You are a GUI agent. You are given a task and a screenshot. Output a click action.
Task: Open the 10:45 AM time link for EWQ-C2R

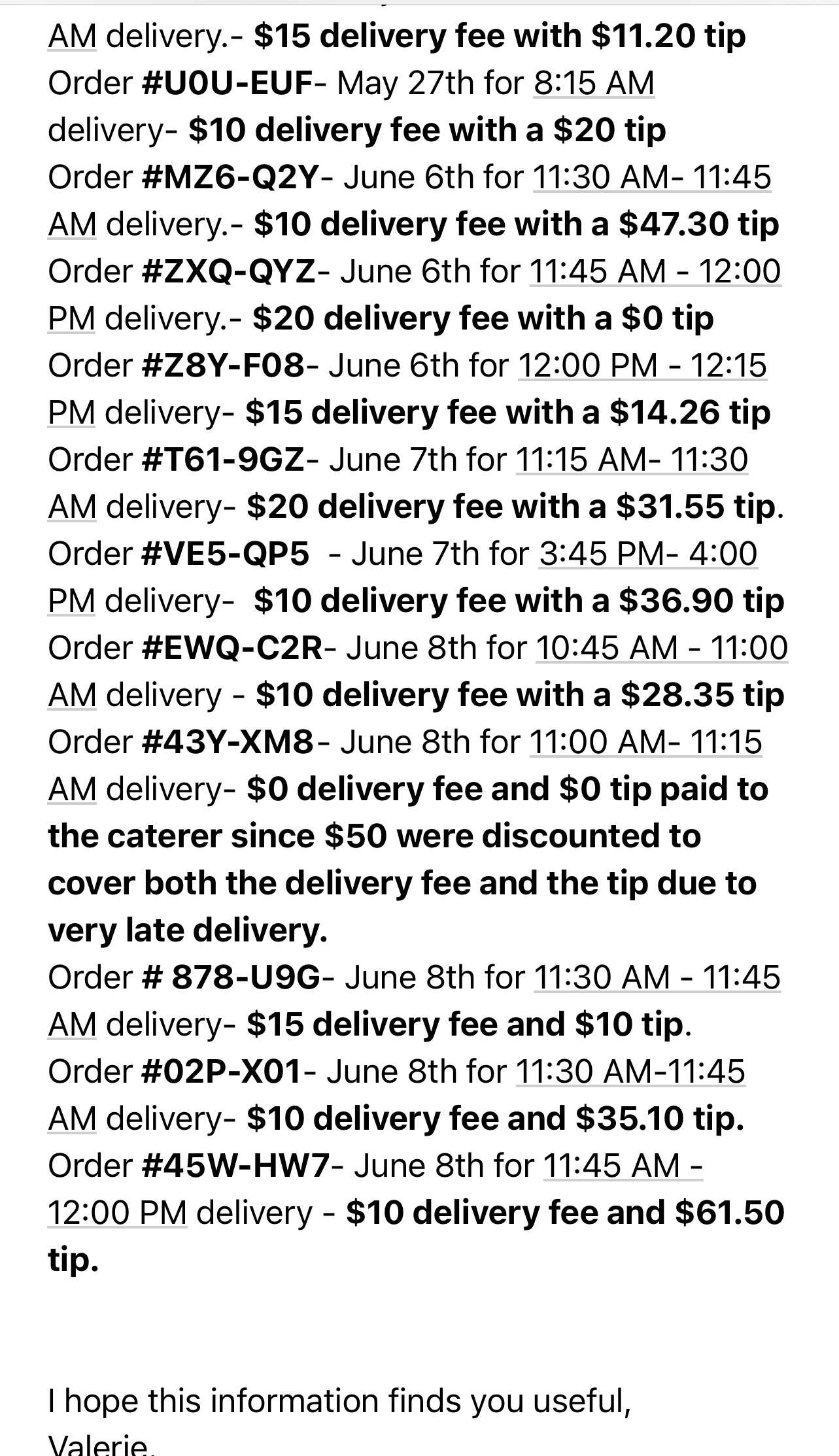point(661,648)
